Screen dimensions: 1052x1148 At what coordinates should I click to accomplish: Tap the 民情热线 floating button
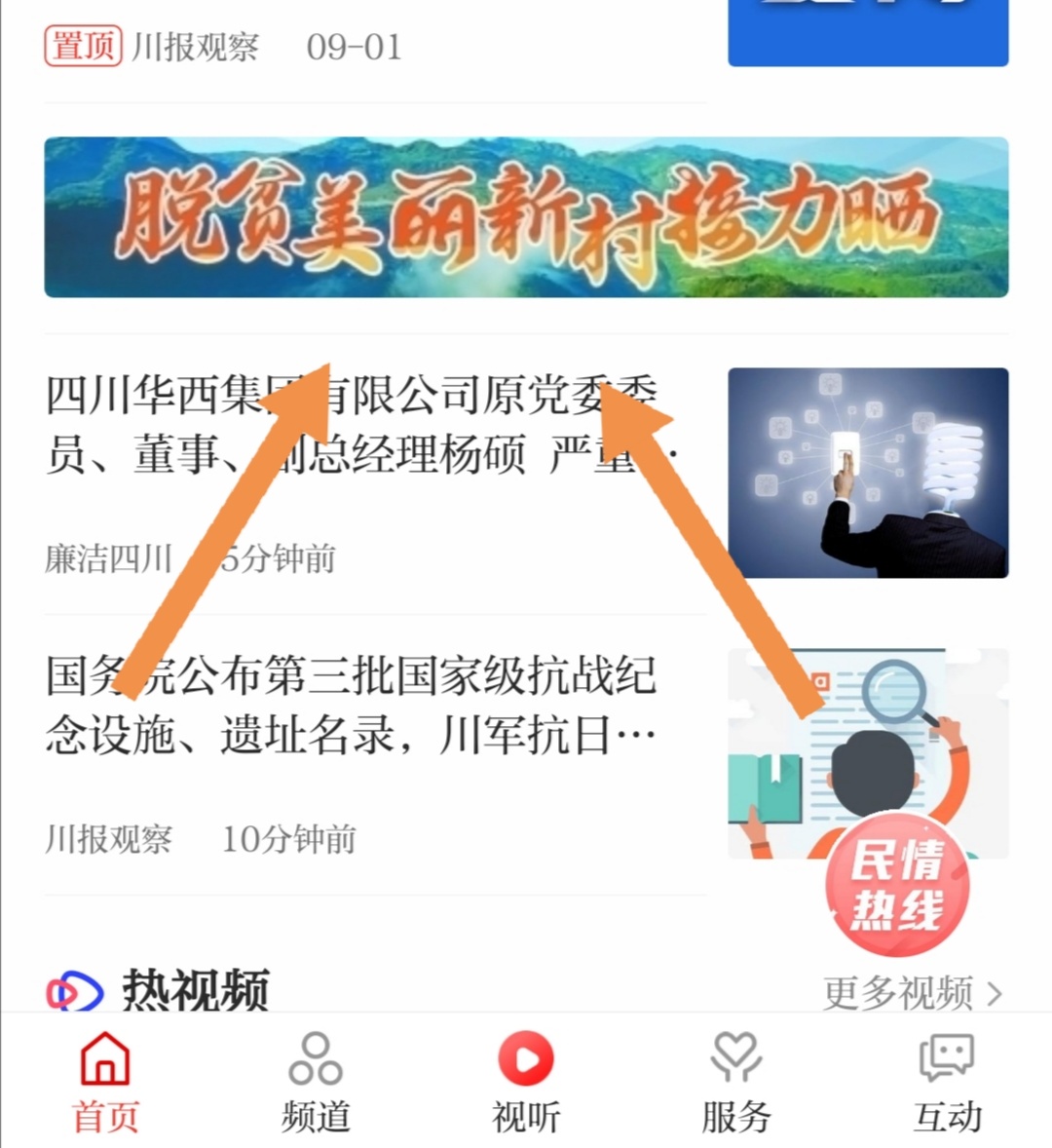pos(897,885)
